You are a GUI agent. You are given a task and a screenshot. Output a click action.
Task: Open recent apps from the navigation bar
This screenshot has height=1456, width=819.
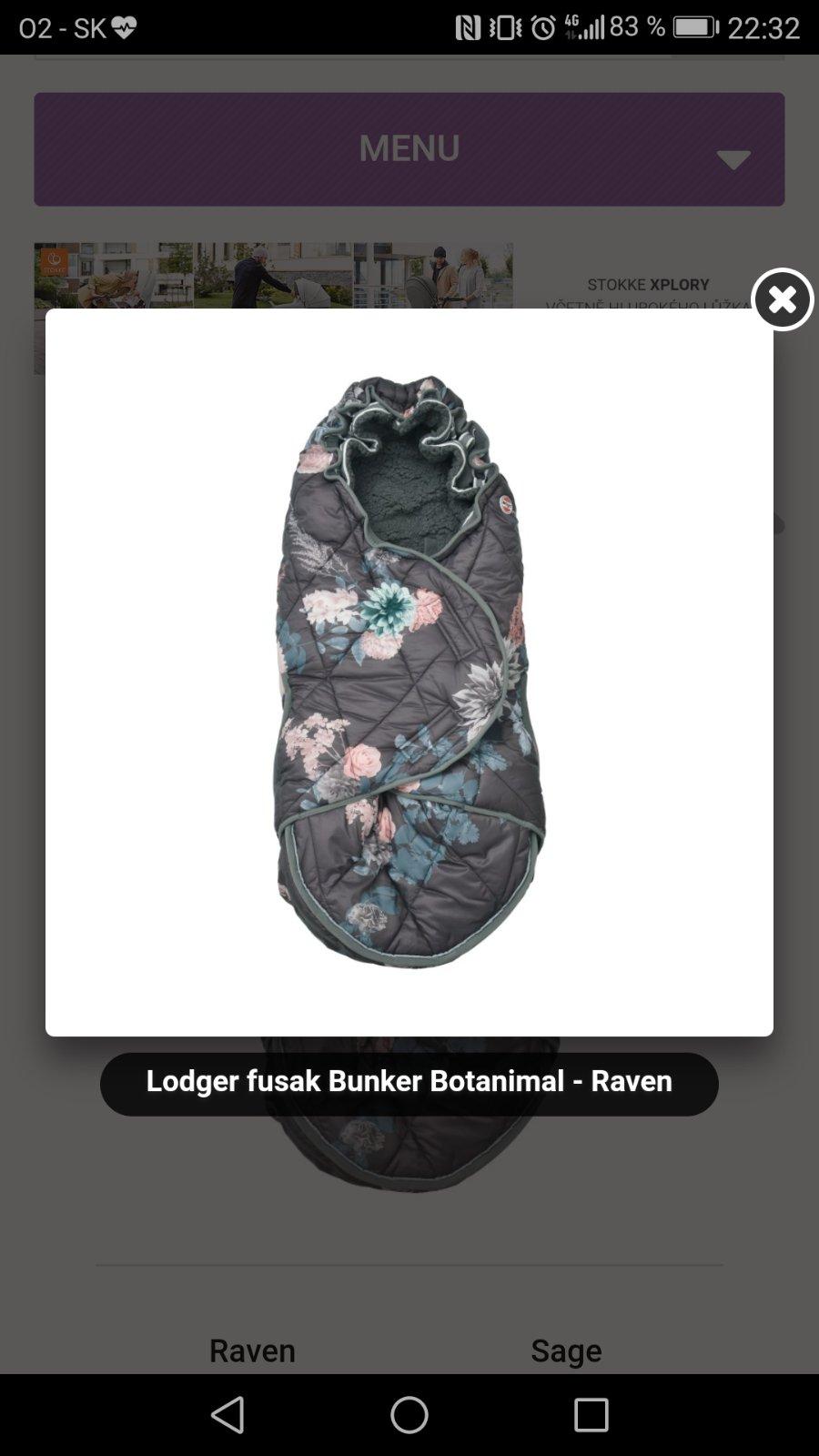[591, 1415]
